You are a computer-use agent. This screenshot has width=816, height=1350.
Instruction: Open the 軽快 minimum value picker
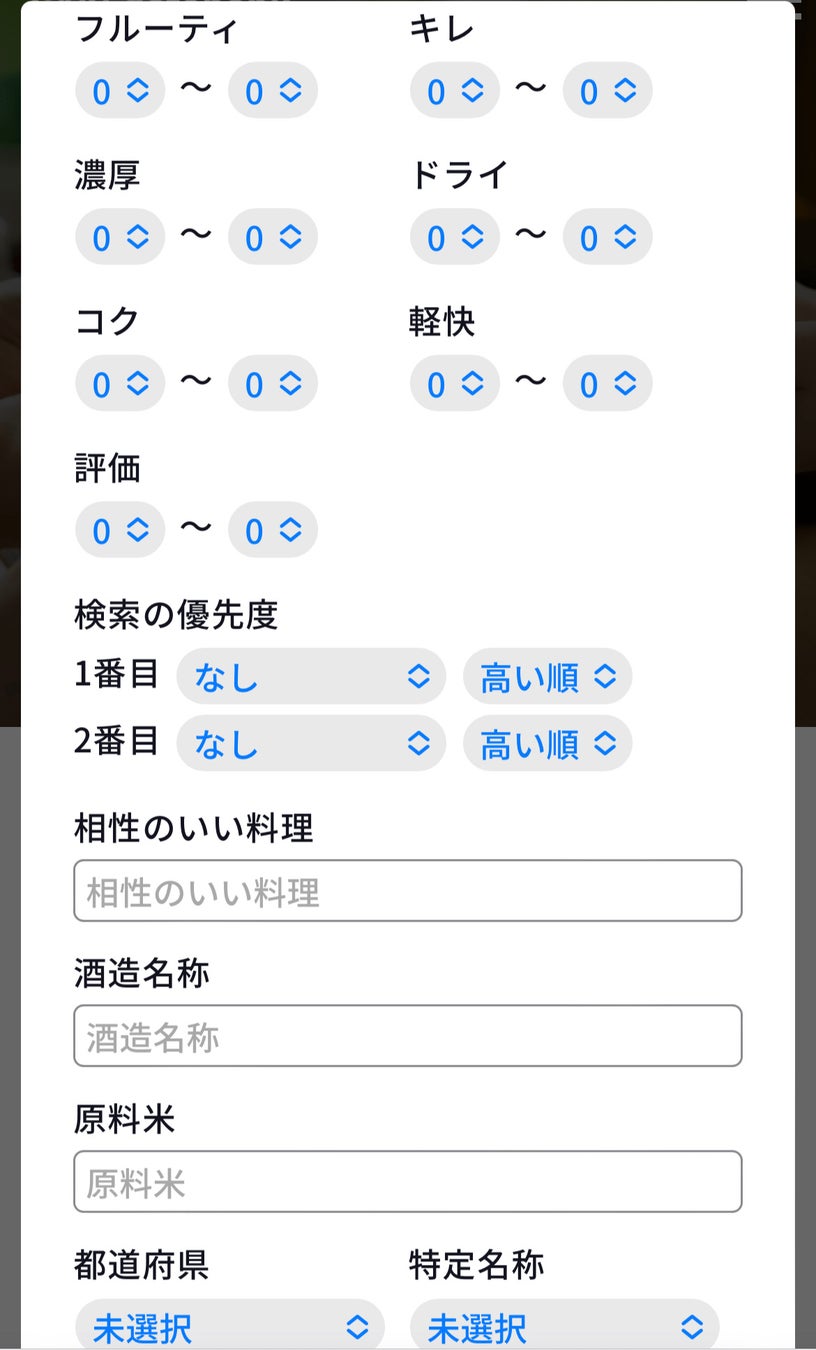click(x=455, y=383)
